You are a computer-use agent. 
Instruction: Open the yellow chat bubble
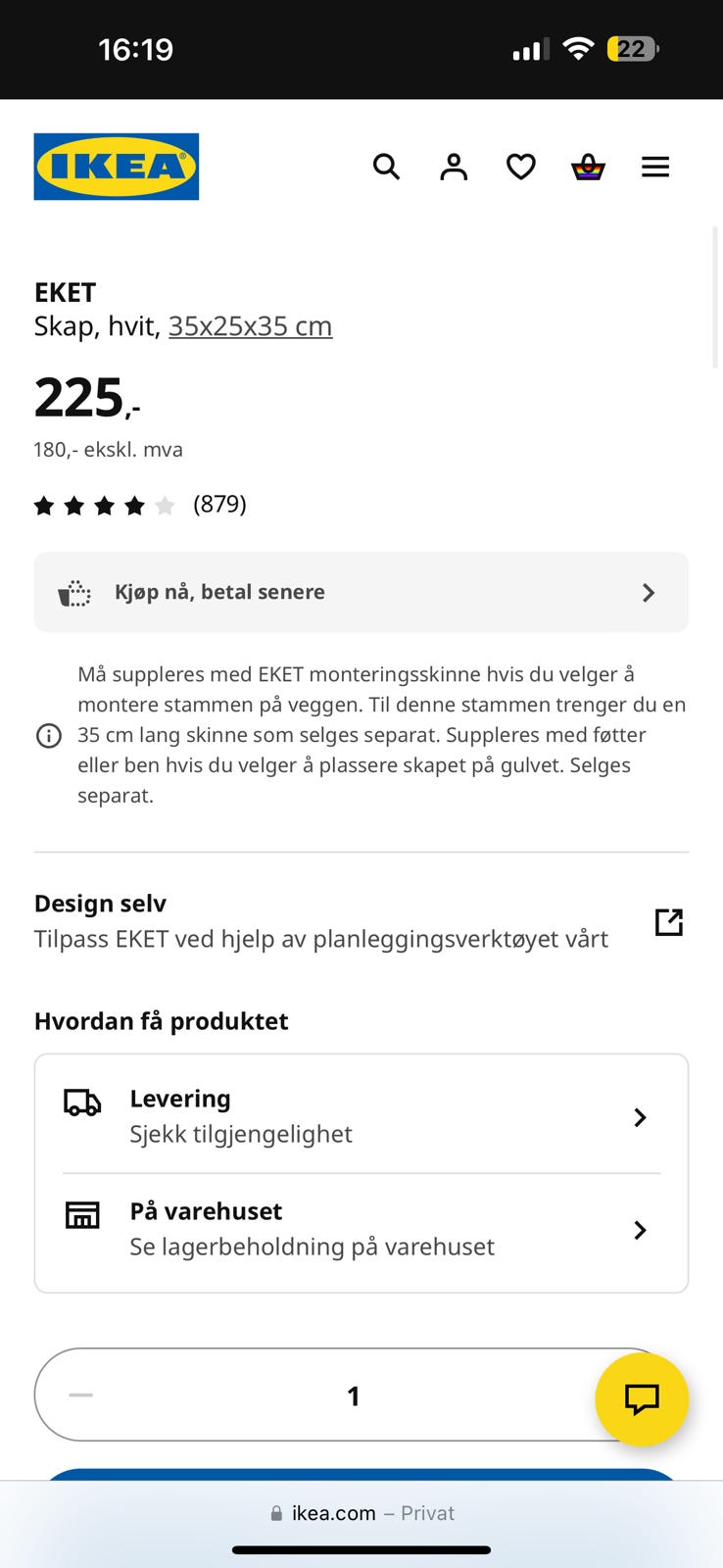pyautogui.click(x=642, y=1400)
